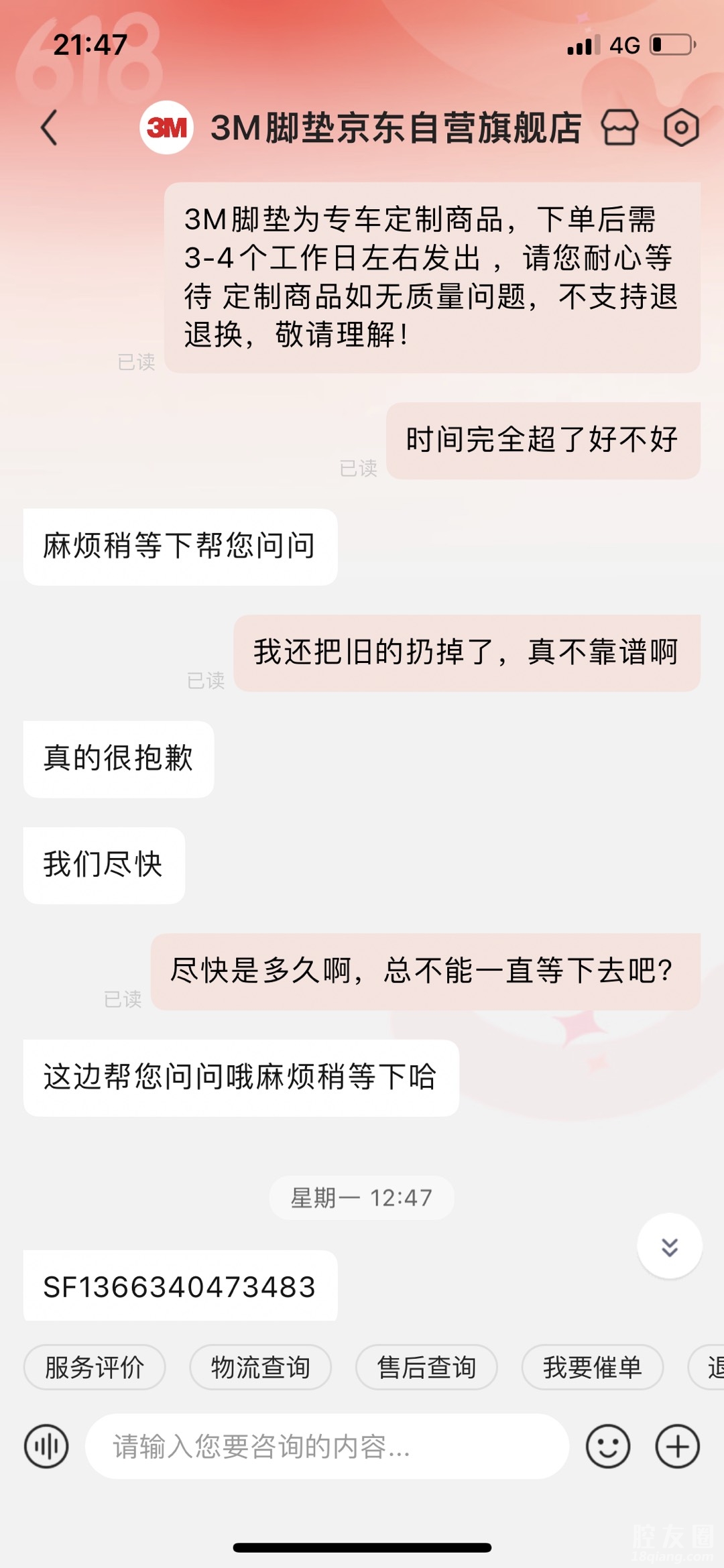Choose 我要催单 to urge the order
Screen dimensions: 724x1568
tap(593, 1367)
